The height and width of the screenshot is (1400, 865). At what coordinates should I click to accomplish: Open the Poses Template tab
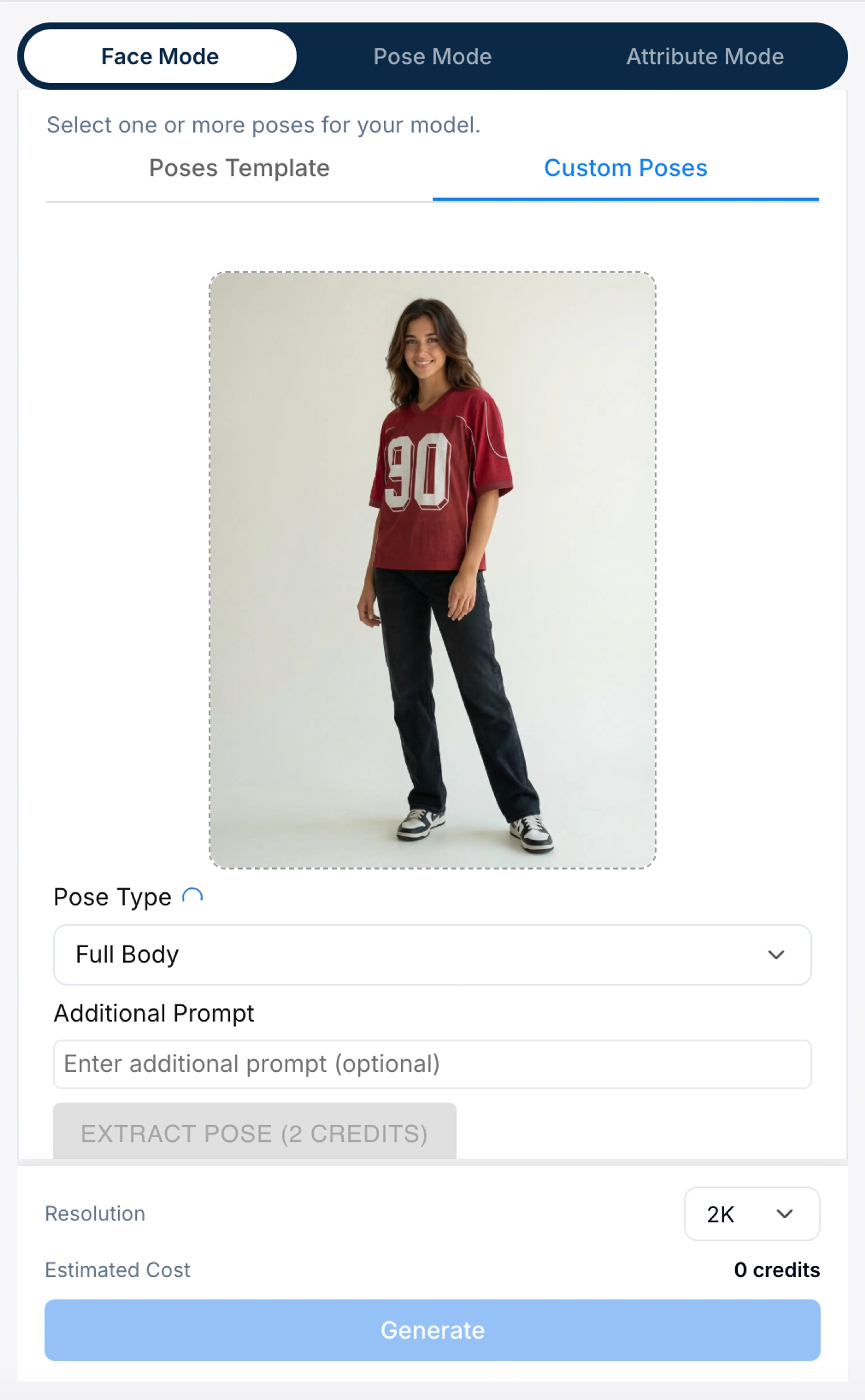(x=239, y=169)
